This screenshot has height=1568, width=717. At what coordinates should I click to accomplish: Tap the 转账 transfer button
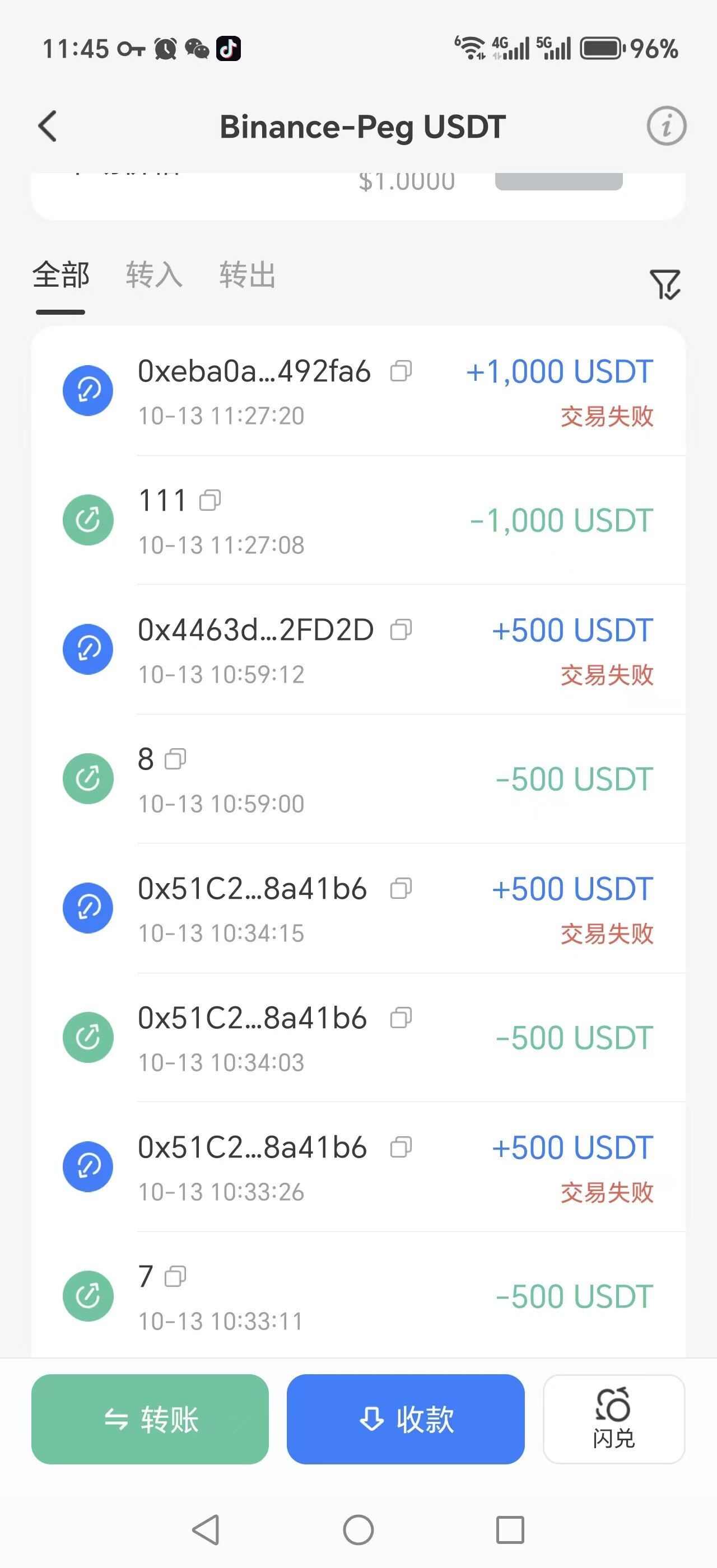[150, 1419]
